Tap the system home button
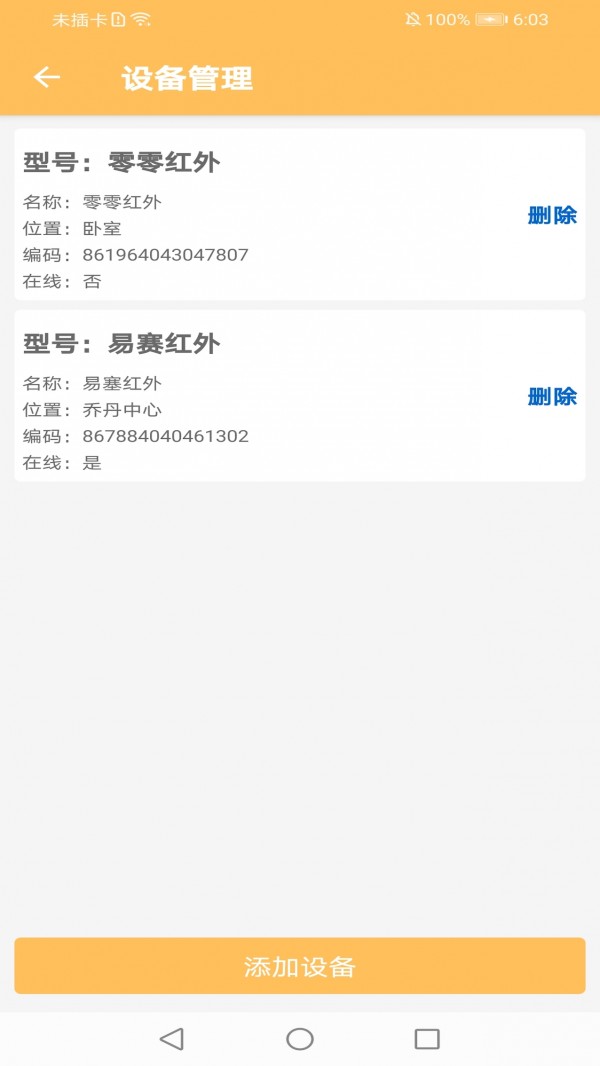Viewport: 600px width, 1066px height. click(300, 1039)
